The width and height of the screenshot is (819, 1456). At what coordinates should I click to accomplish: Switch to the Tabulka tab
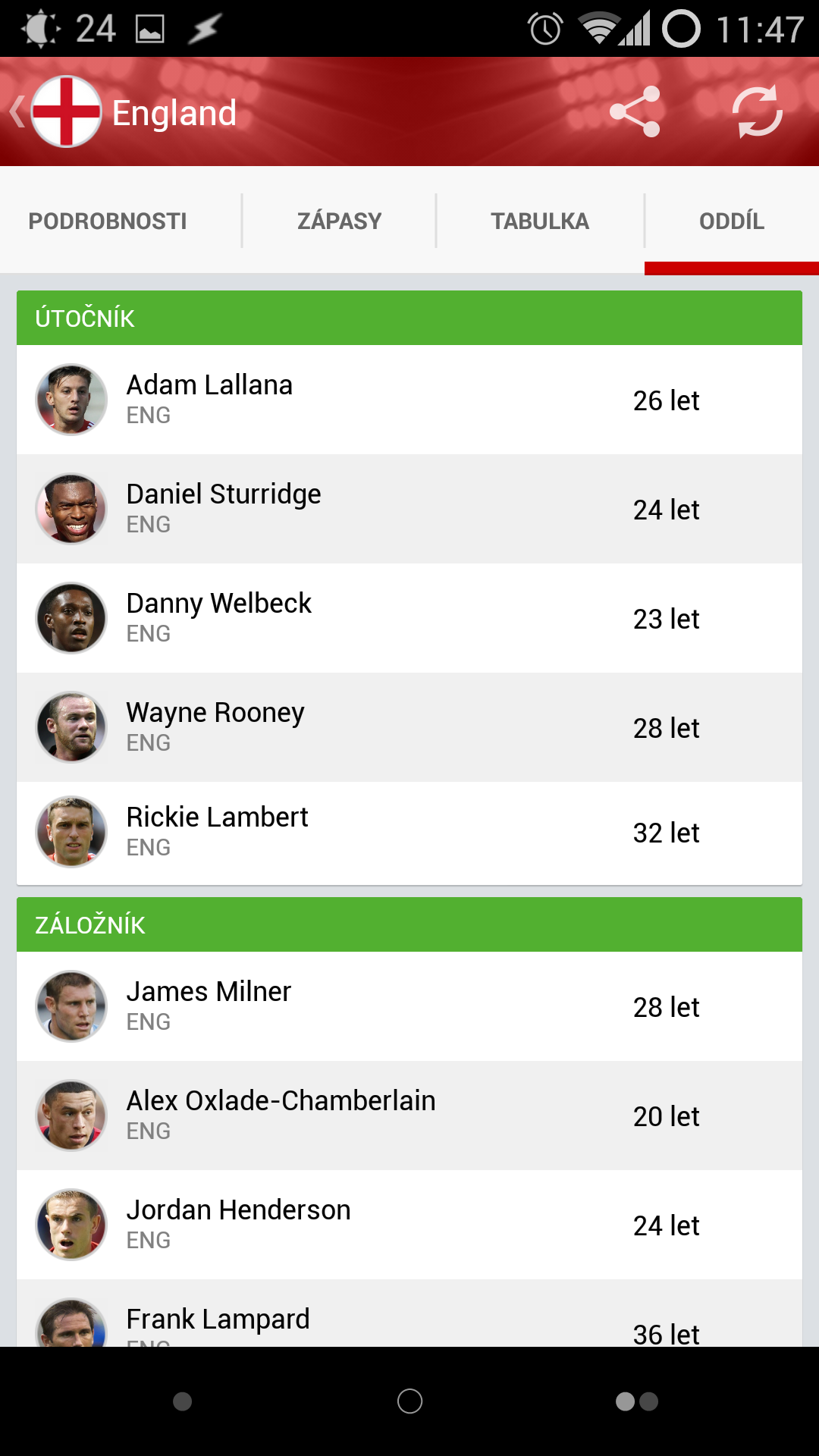(540, 221)
